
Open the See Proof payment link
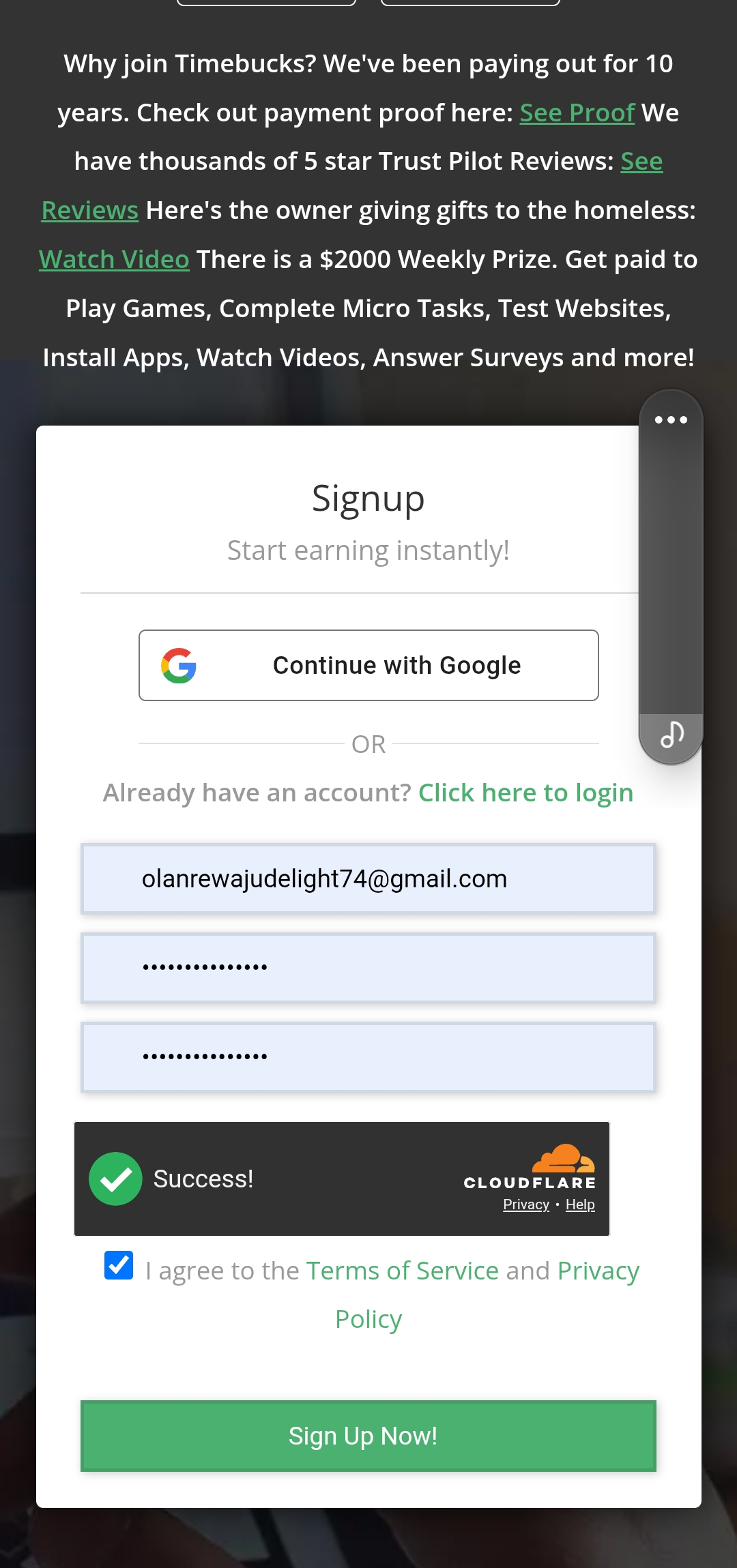point(577,113)
